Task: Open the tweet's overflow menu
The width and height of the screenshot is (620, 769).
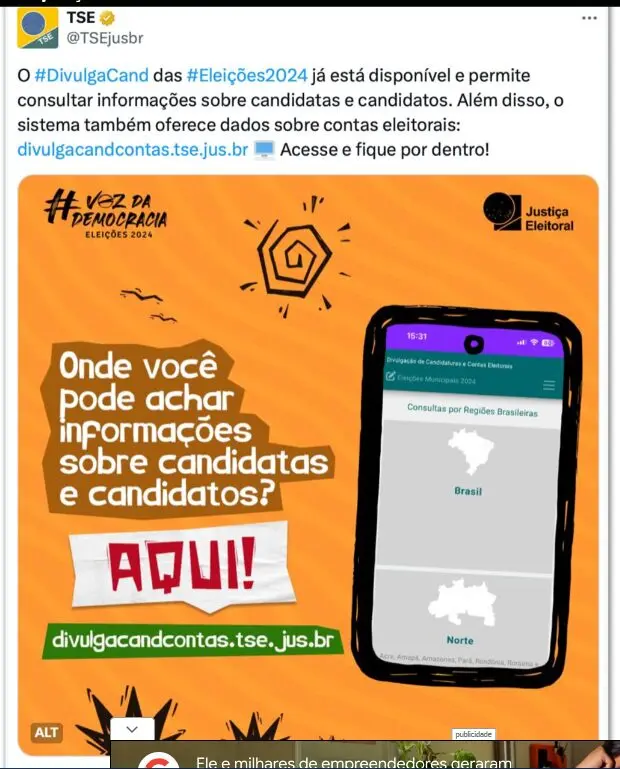Action: [589, 18]
